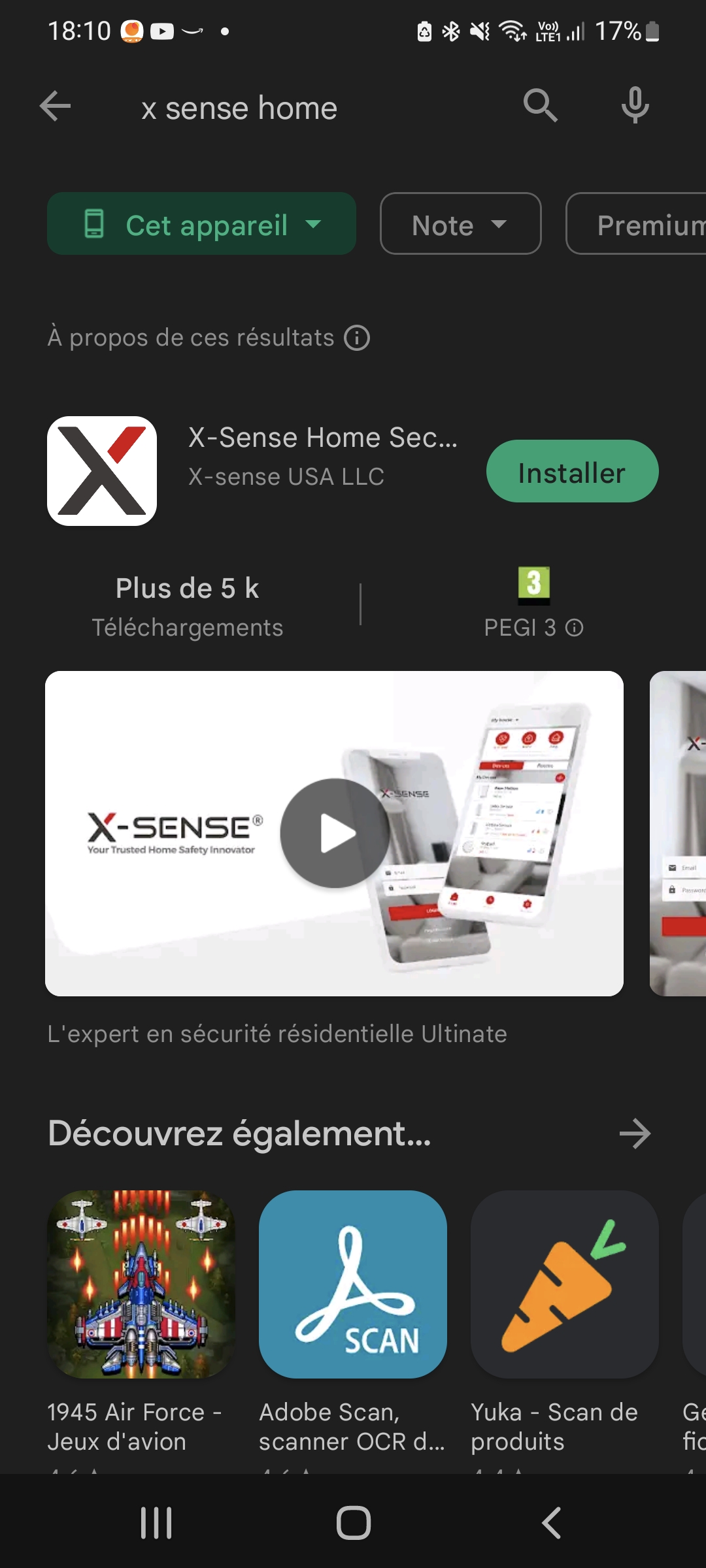
Task: Expand the Note rating filter
Action: click(460, 224)
